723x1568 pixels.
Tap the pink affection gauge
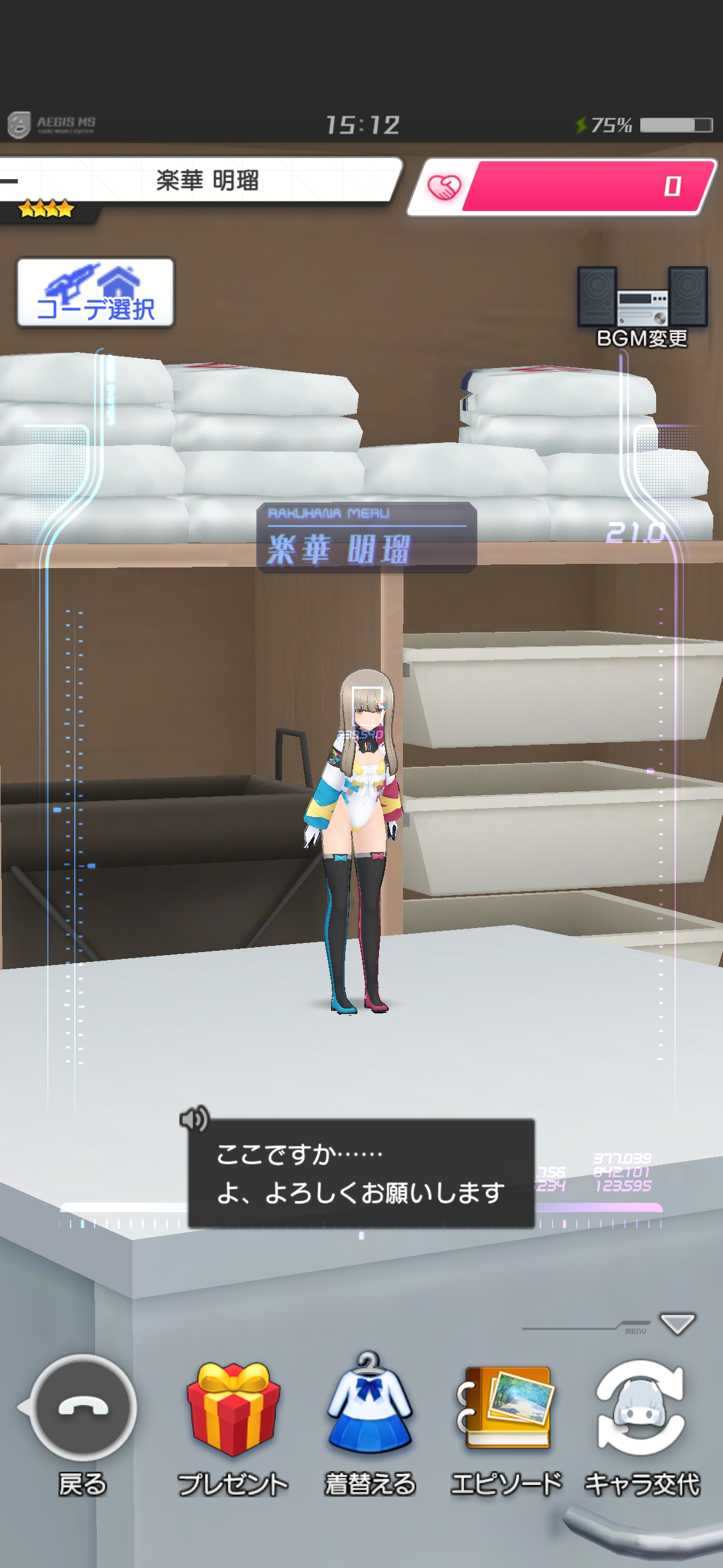pos(562,186)
